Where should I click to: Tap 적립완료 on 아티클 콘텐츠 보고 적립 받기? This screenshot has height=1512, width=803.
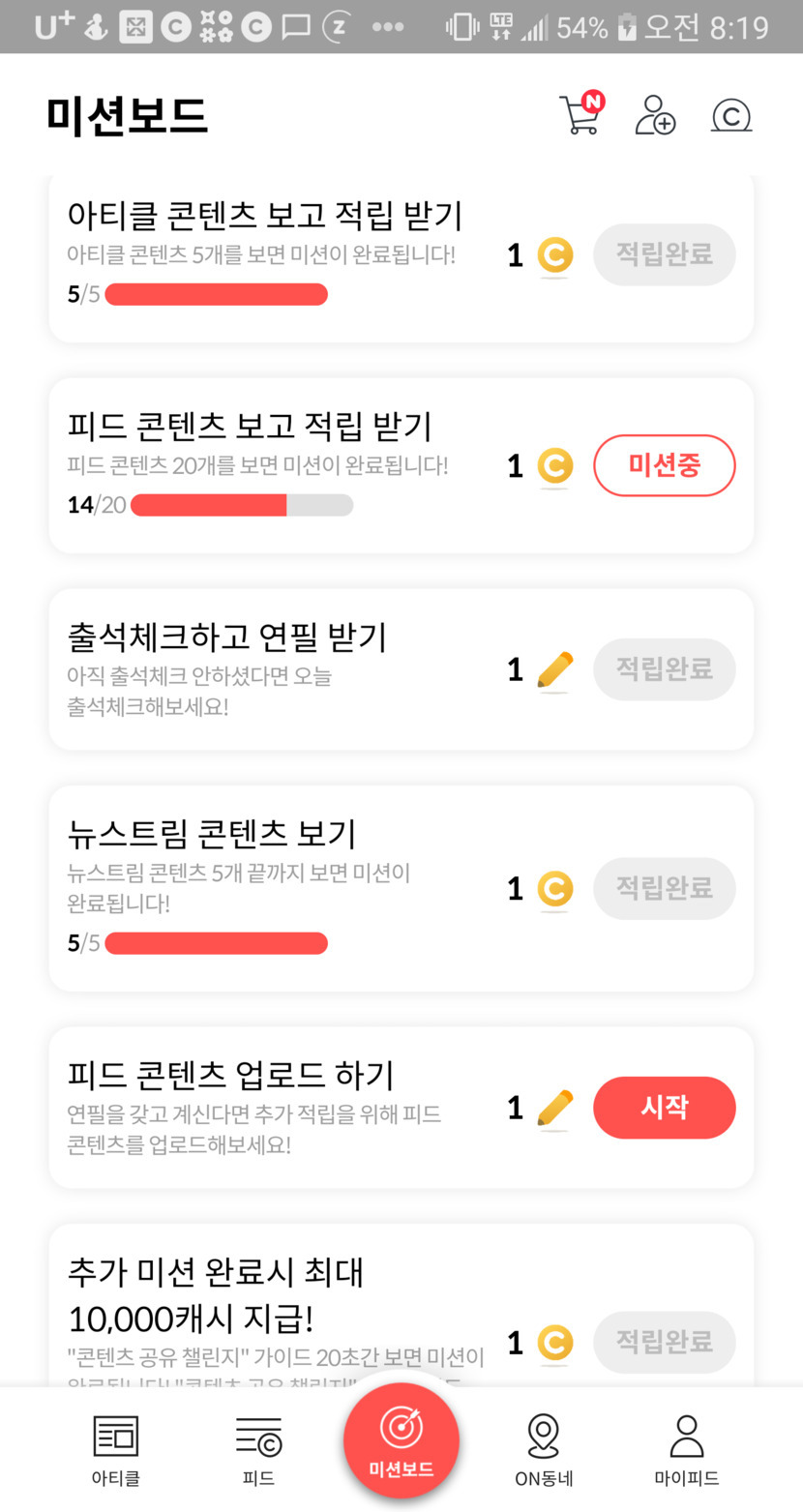click(664, 254)
